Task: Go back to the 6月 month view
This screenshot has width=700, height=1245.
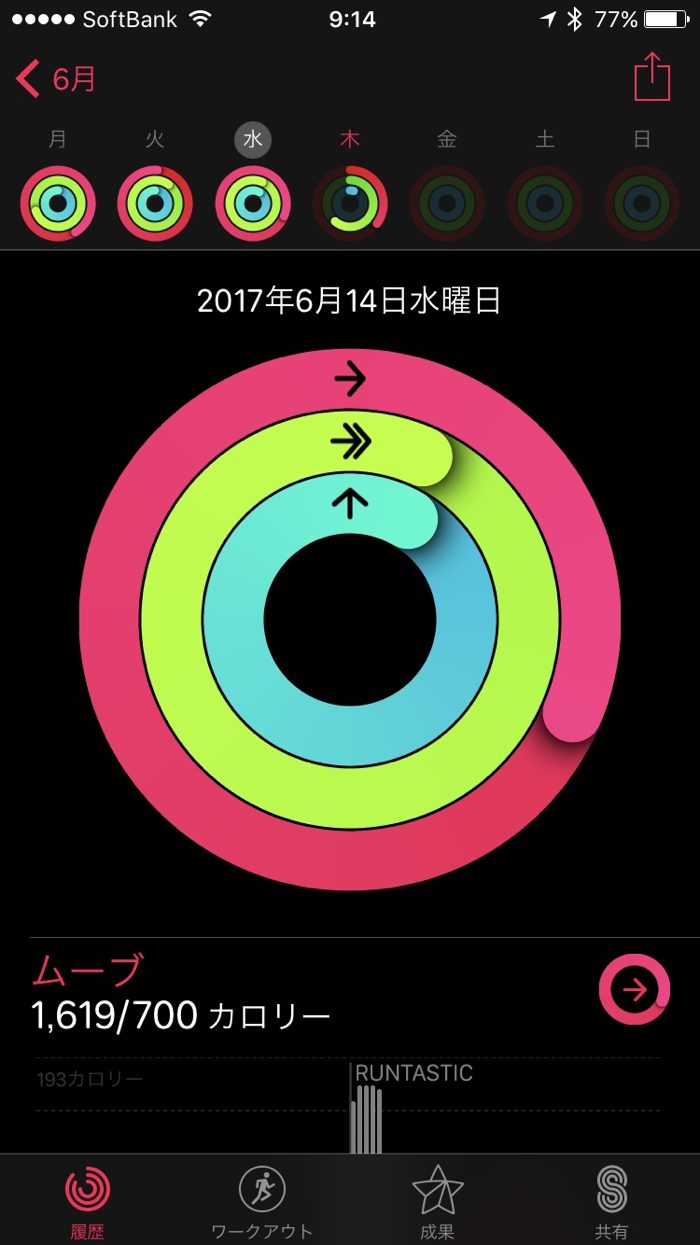Action: (x=57, y=79)
